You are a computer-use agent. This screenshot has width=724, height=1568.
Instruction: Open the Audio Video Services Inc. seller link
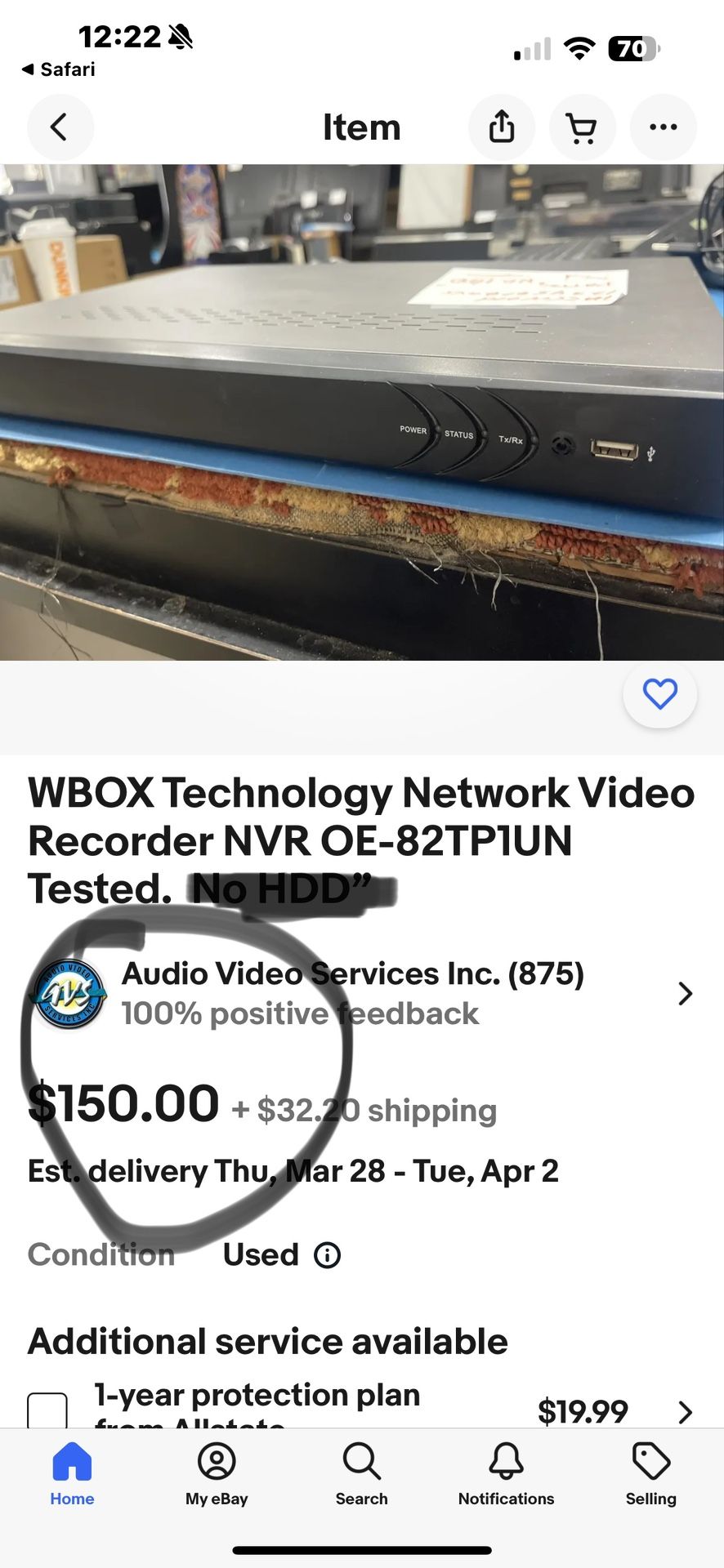coord(353,973)
